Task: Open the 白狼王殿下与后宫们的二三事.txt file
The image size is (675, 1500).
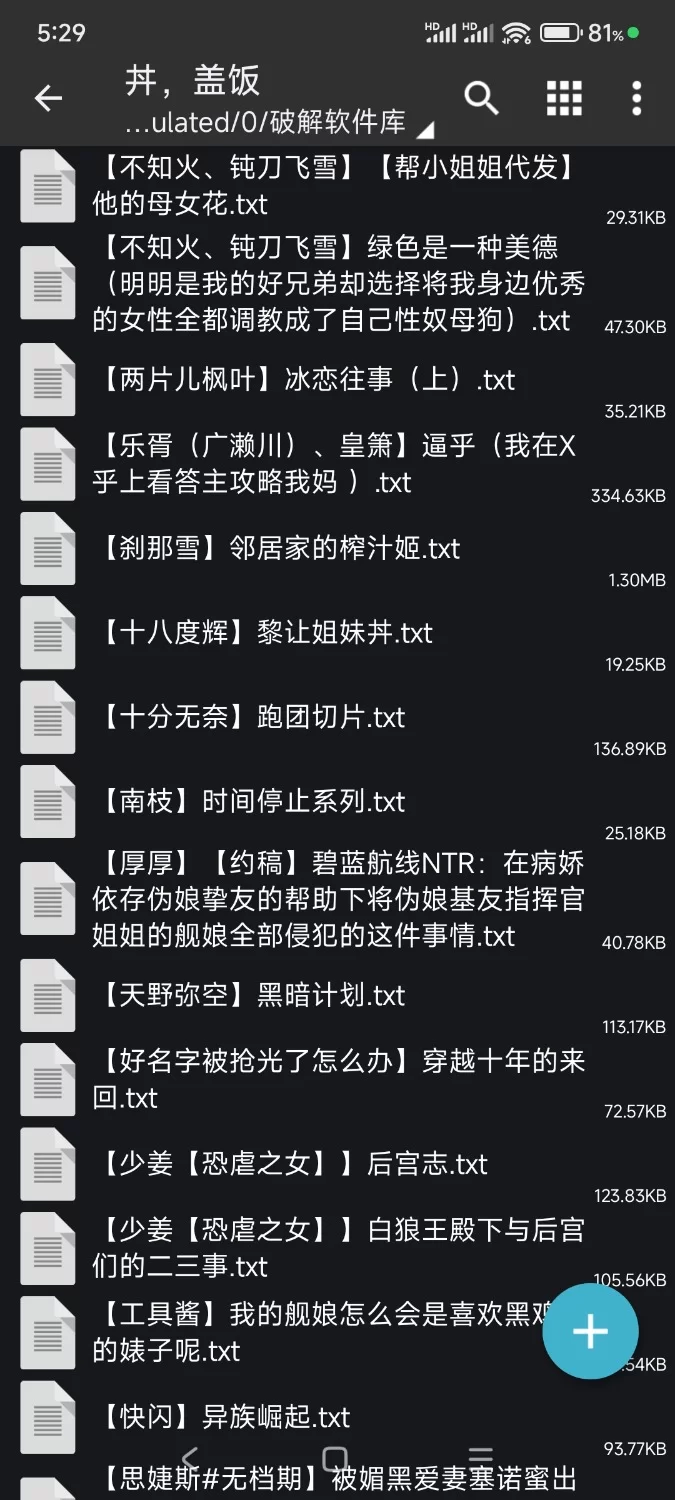Action: click(x=338, y=1248)
